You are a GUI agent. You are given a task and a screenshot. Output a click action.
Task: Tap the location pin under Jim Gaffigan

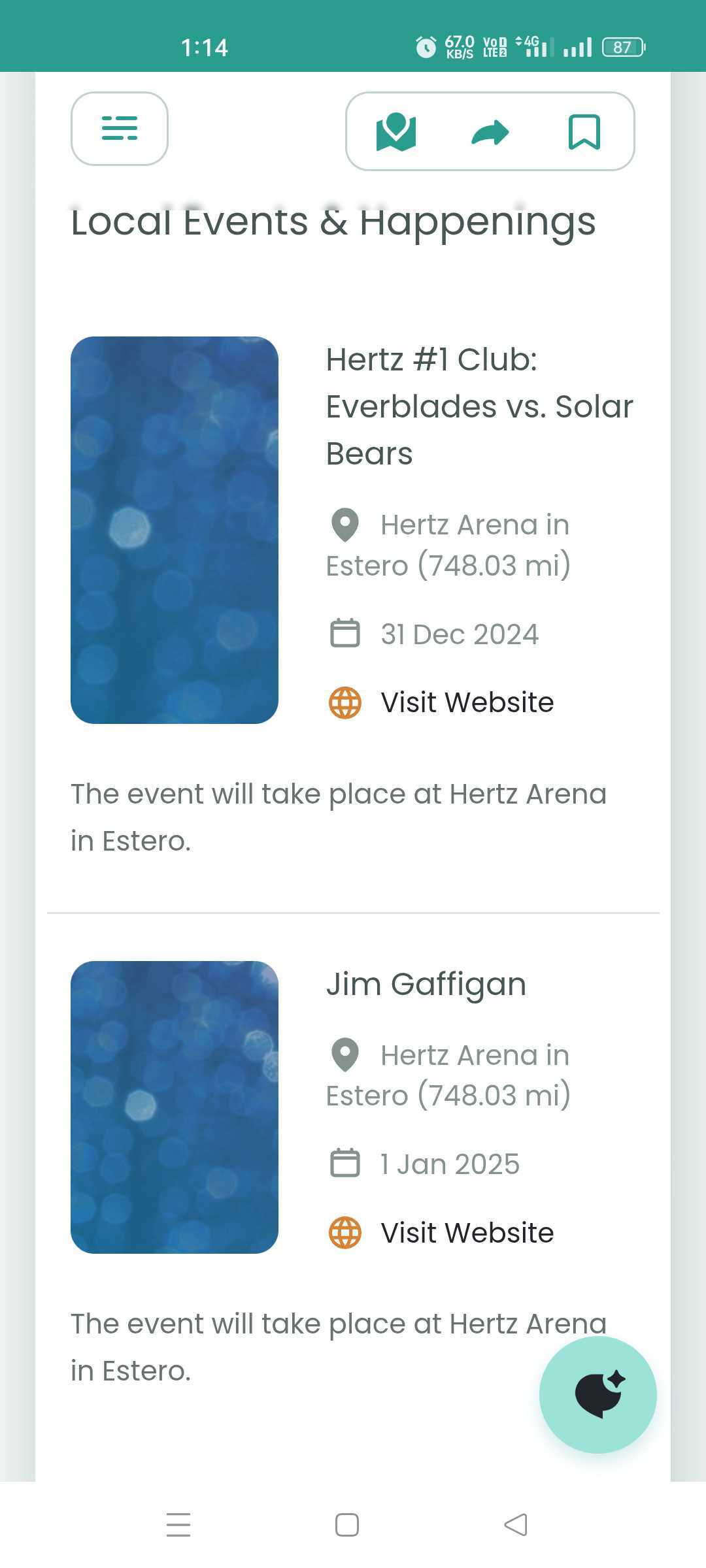(343, 1054)
